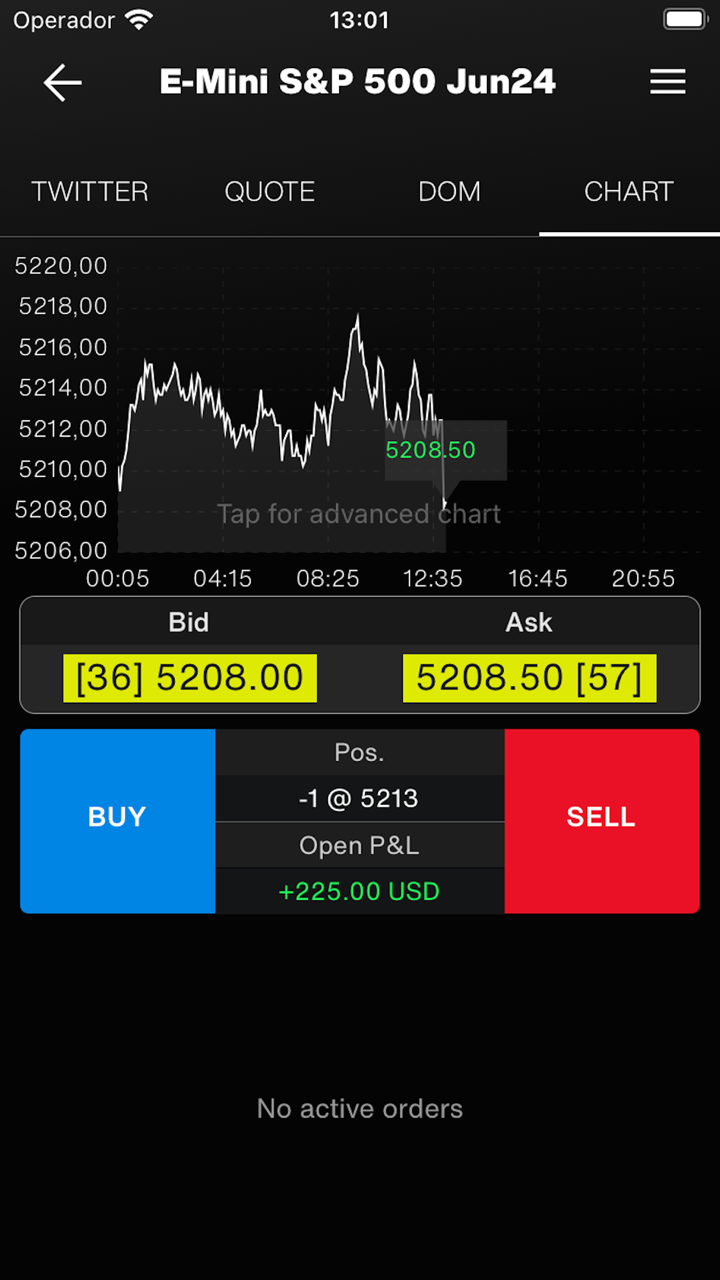
Task: Switch to the TWITTER tab
Action: 90,191
